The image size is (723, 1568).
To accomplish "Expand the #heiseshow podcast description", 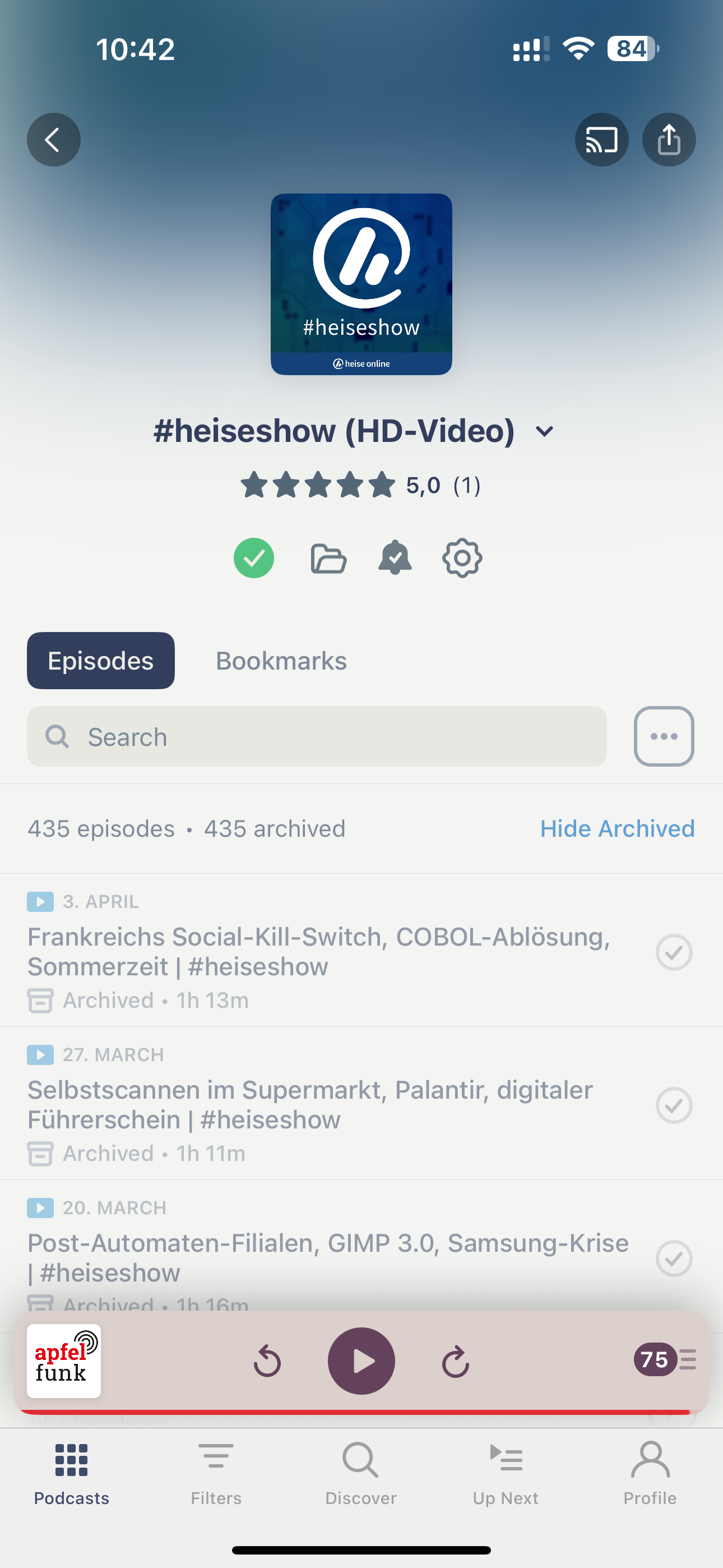I will 544,432.
